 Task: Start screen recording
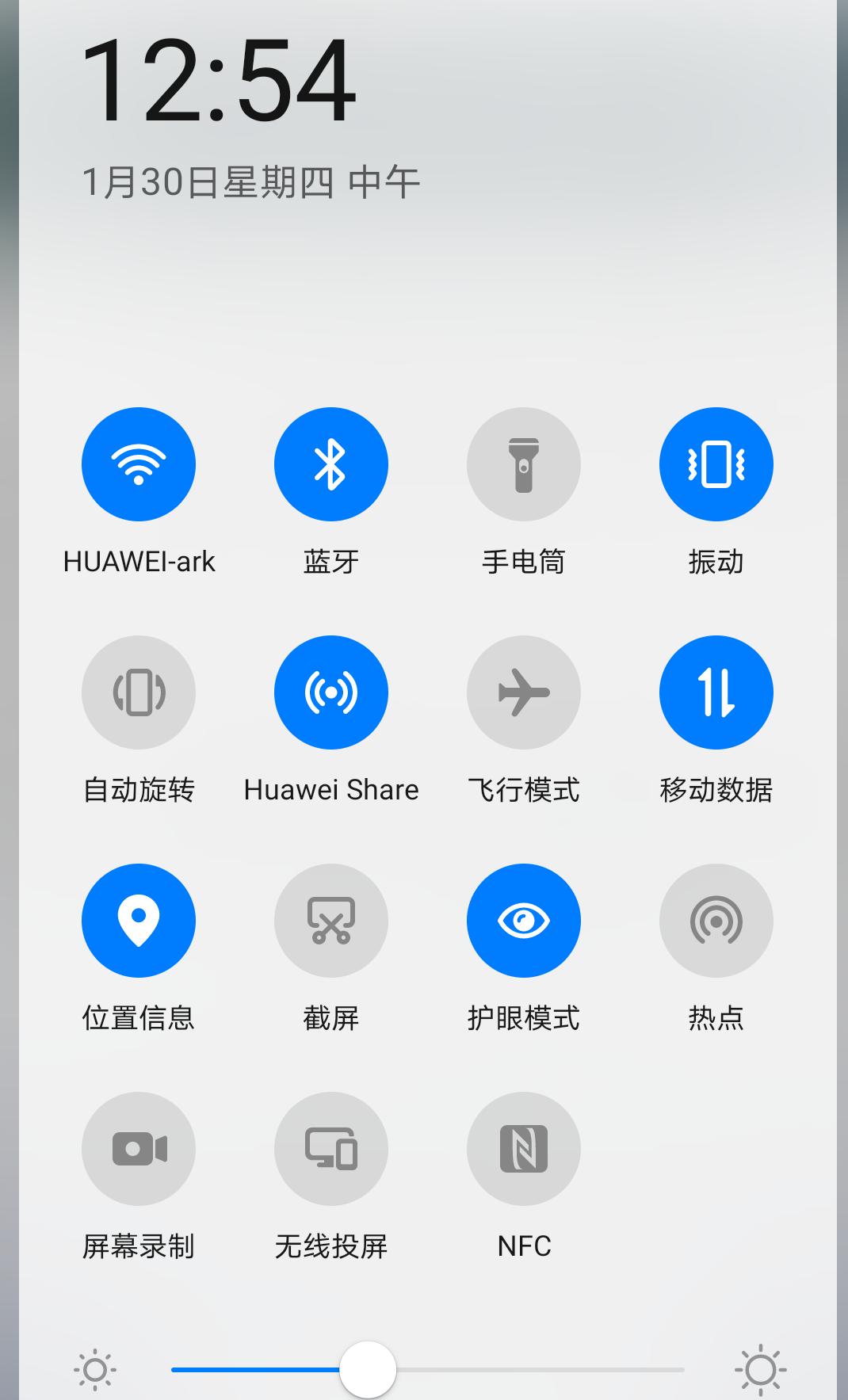[139, 1148]
